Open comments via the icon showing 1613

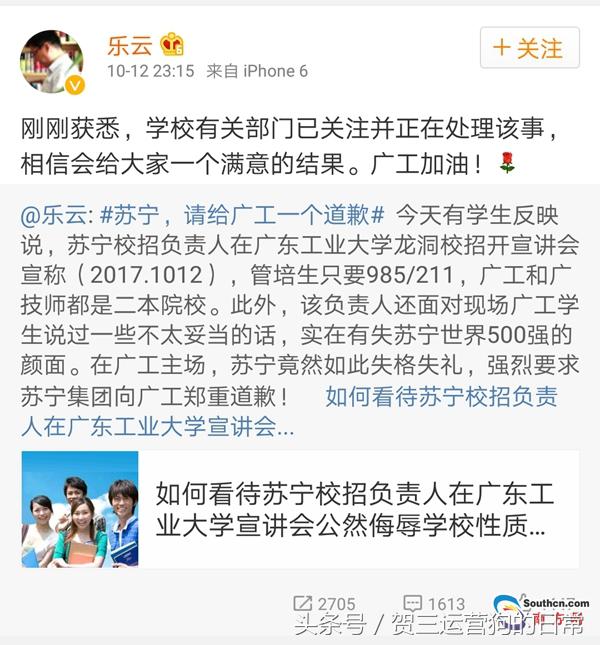click(433, 604)
